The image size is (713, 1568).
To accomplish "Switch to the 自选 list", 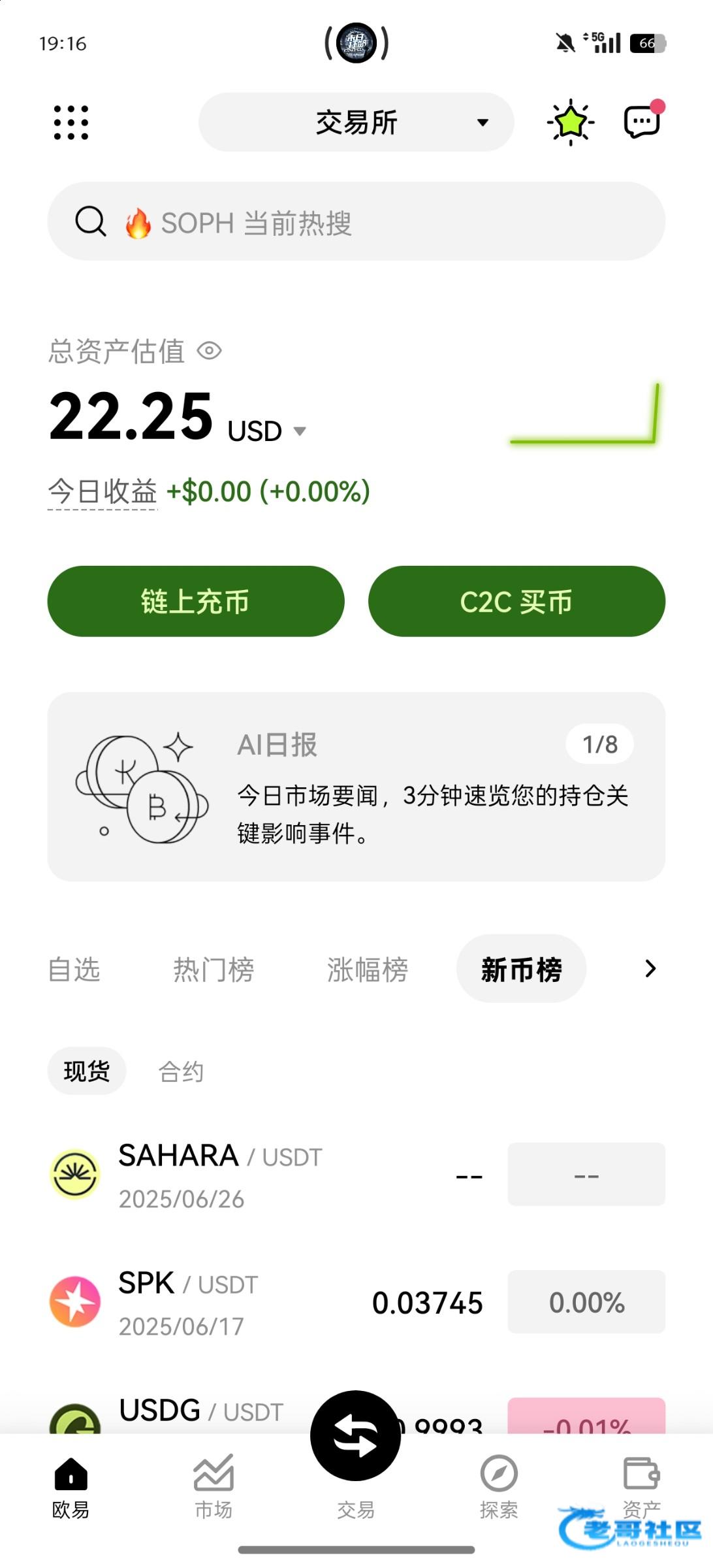I will (x=74, y=970).
